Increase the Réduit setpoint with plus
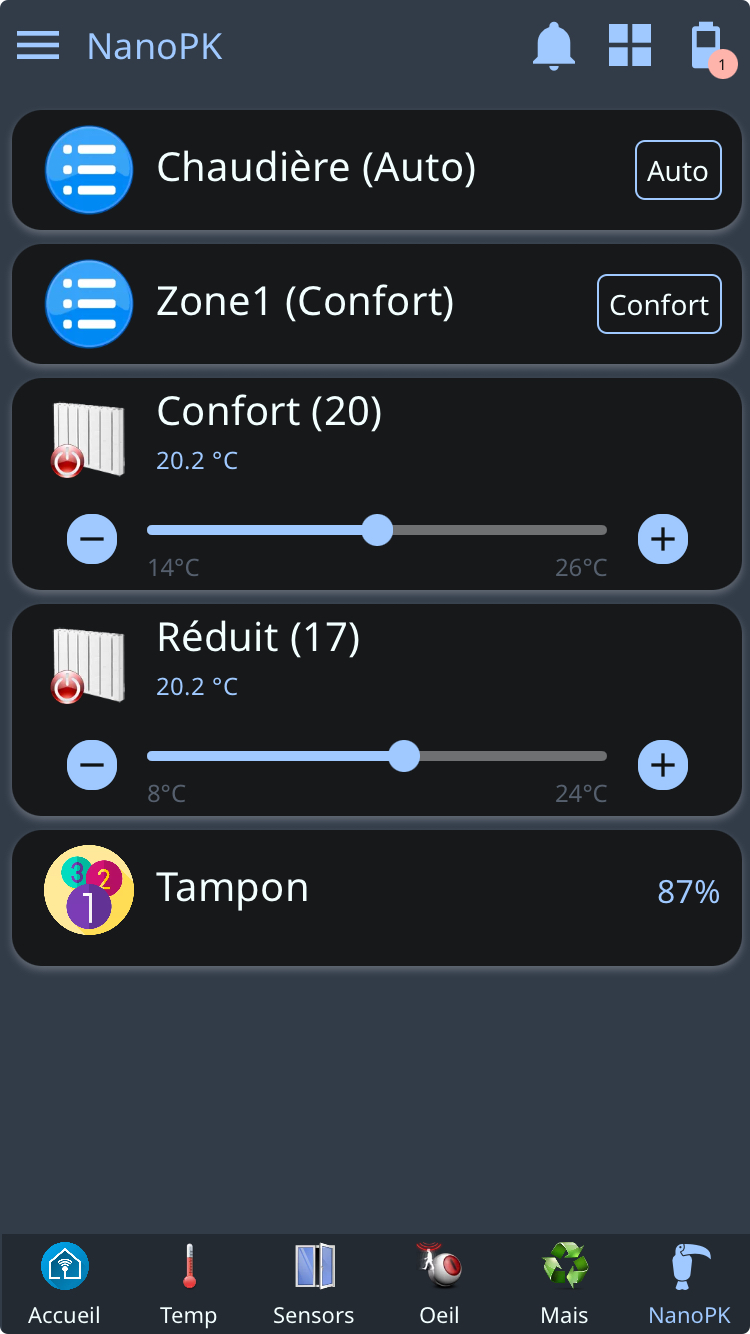Screen dimensions: 750x1334 tap(663, 765)
